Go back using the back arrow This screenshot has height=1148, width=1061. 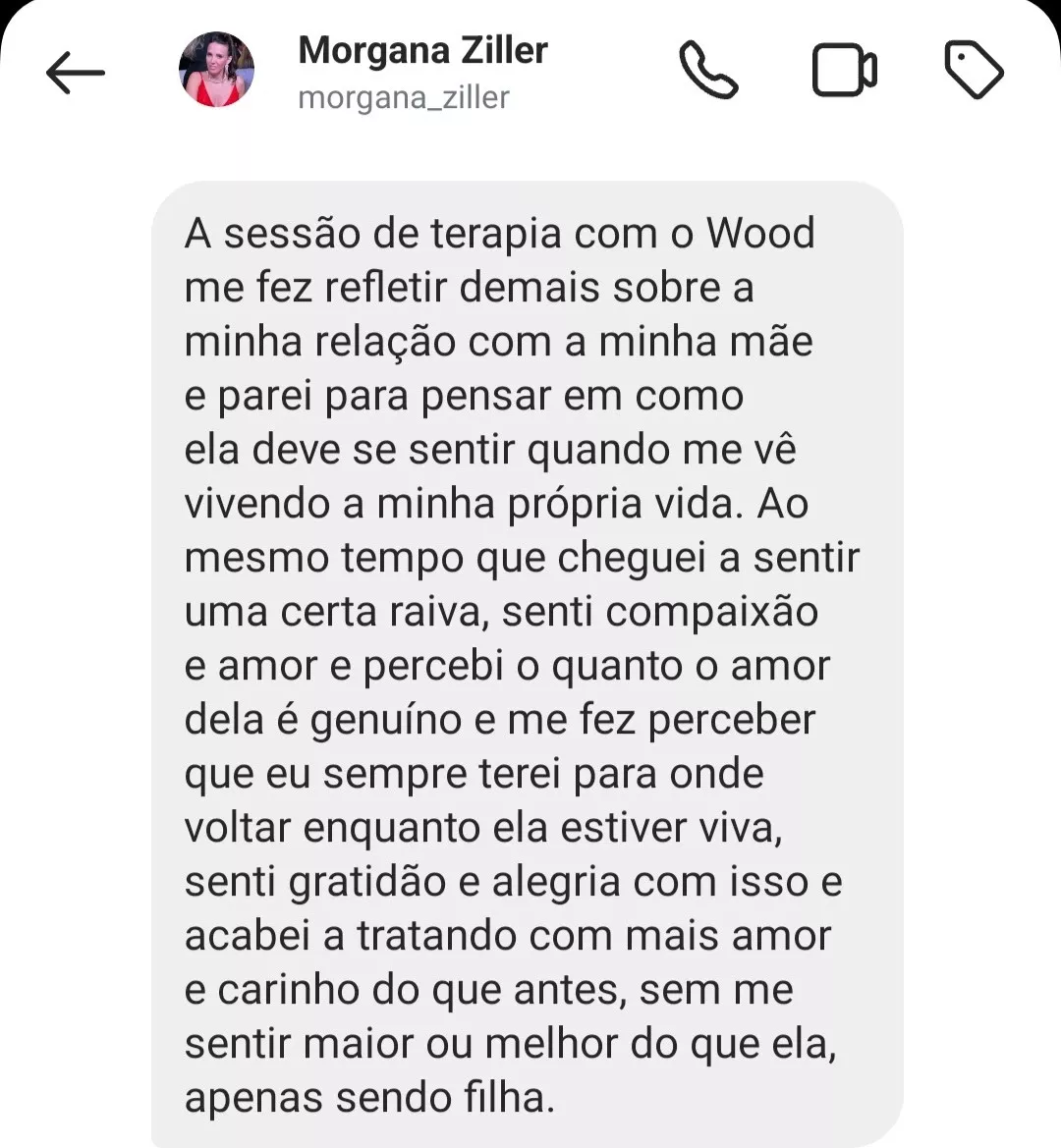pyautogui.click(x=75, y=73)
